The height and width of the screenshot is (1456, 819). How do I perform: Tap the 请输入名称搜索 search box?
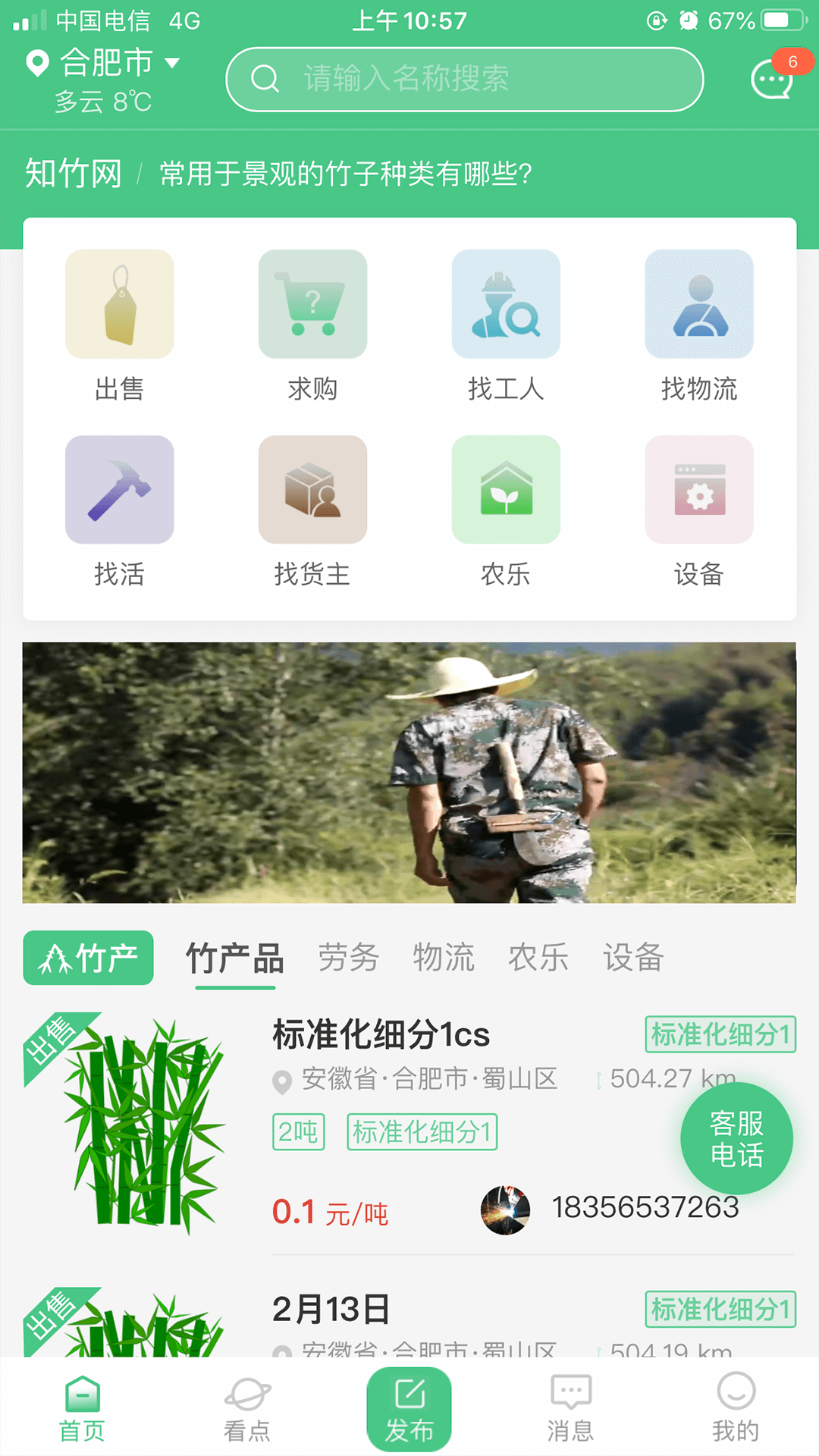(464, 79)
